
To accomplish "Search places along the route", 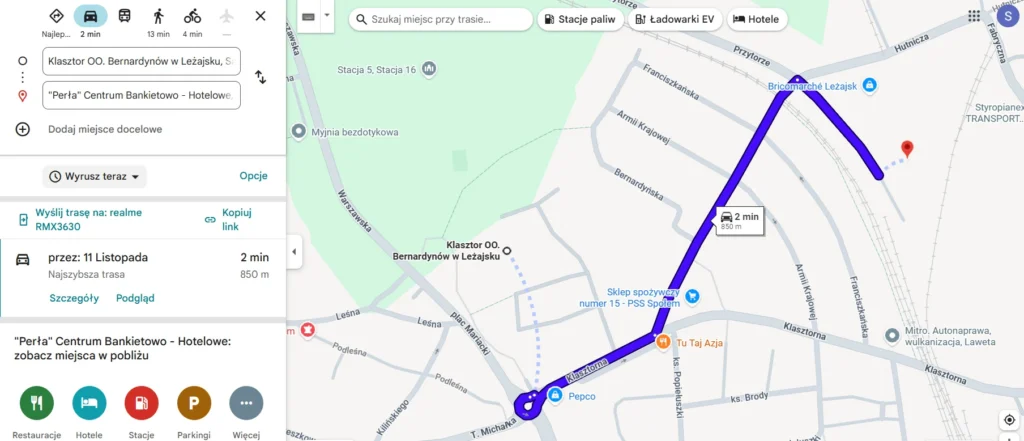I will click(x=441, y=20).
